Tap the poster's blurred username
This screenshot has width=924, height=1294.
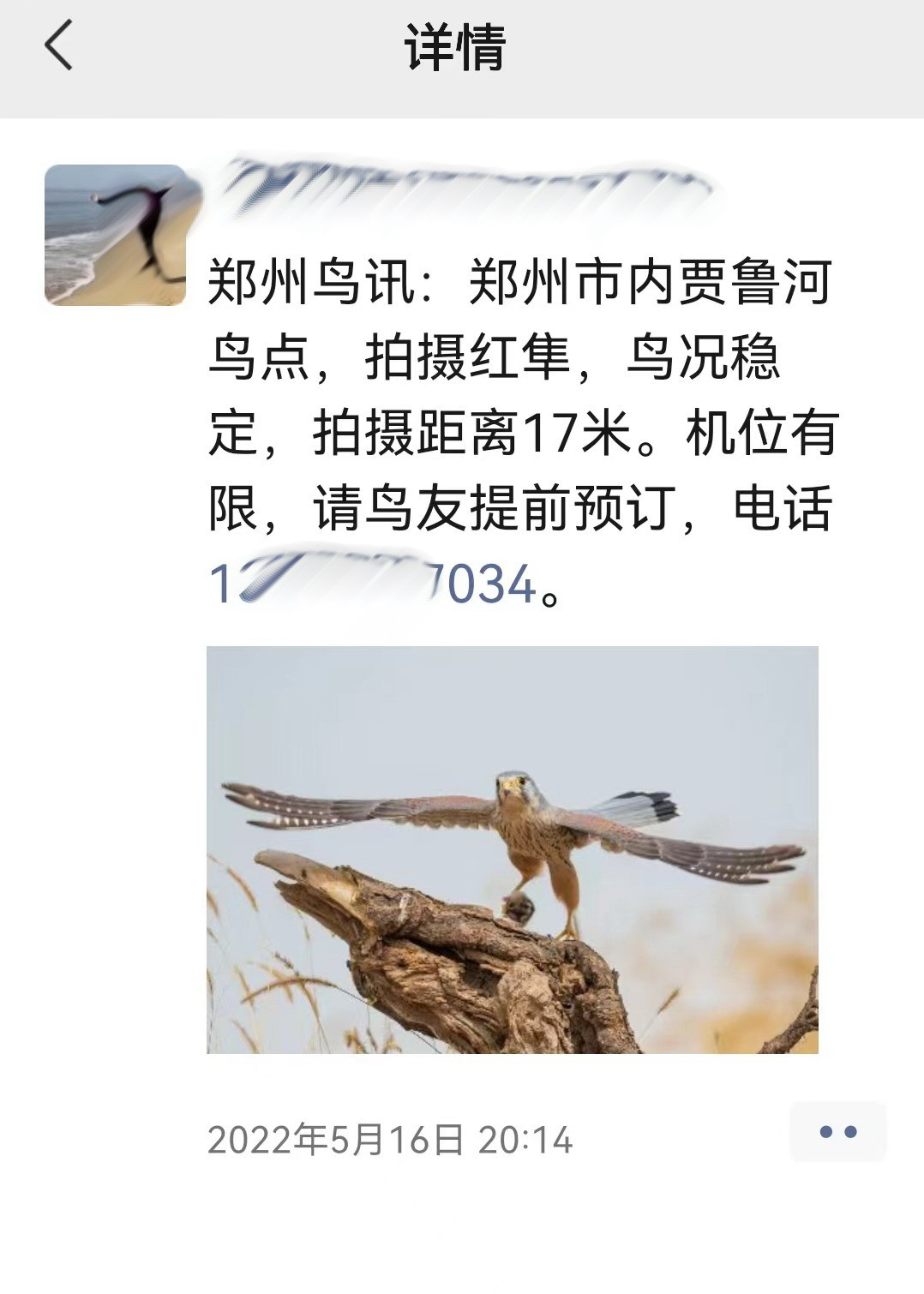pyautogui.click(x=463, y=184)
